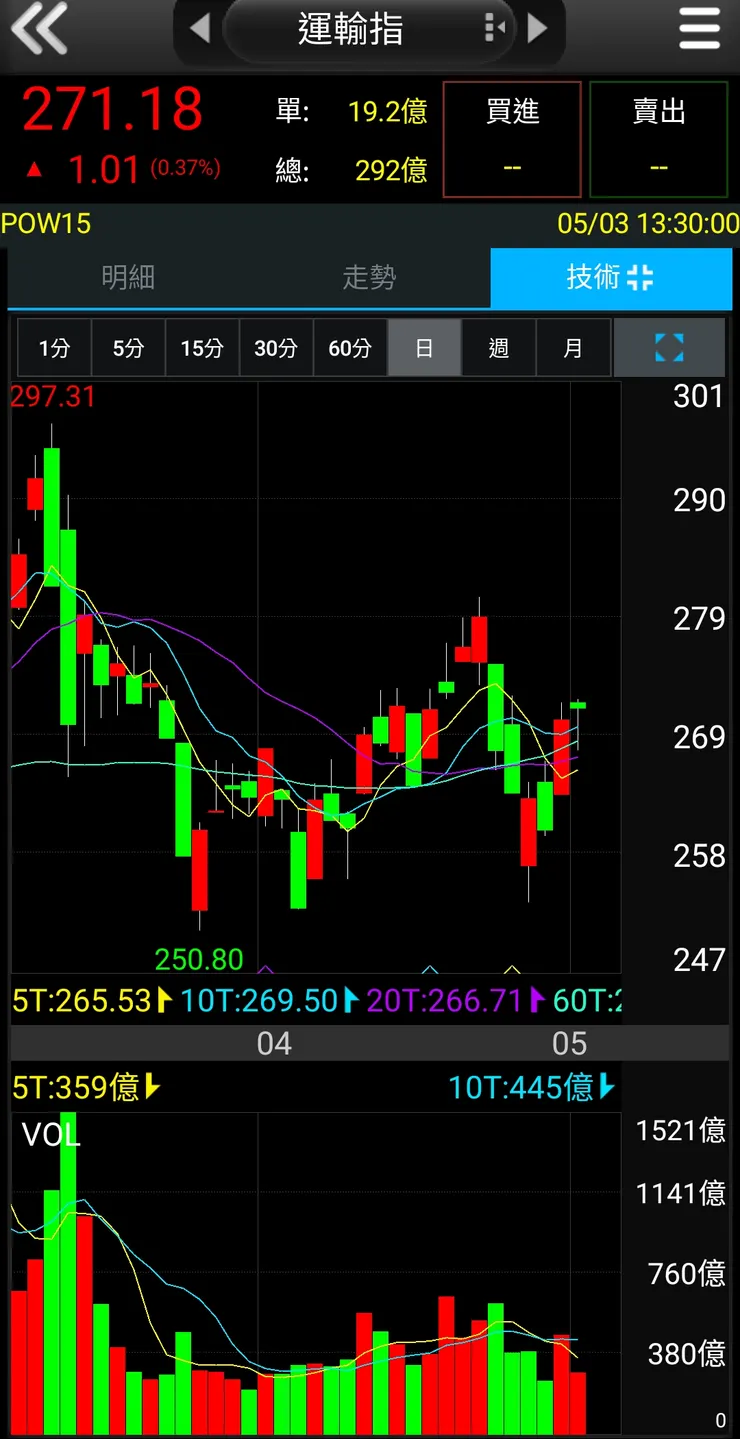Viewport: 740px width, 1439px height.
Task: Open the hamburger menu
Action: (699, 28)
